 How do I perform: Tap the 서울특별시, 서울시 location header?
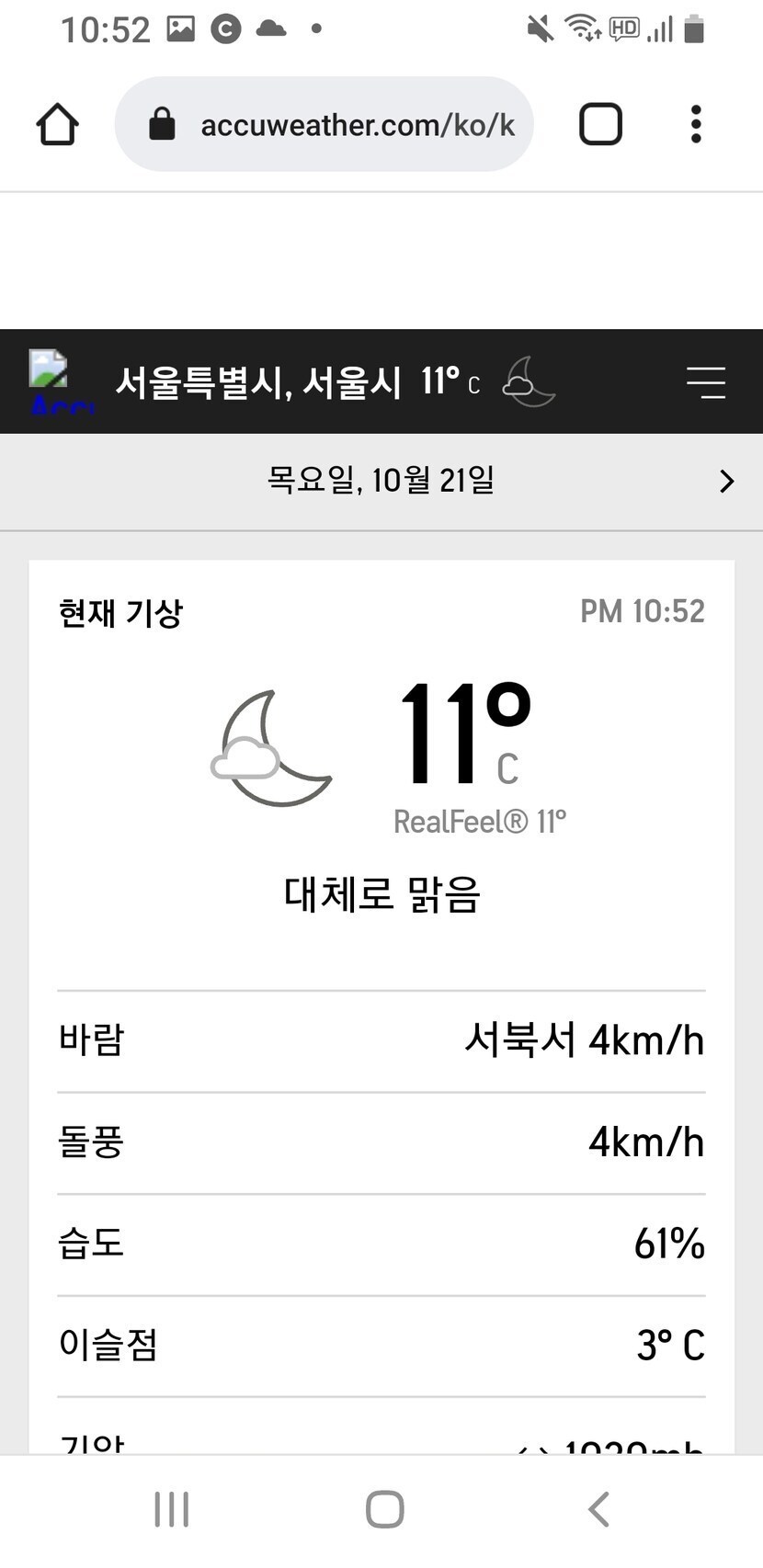[258, 381]
